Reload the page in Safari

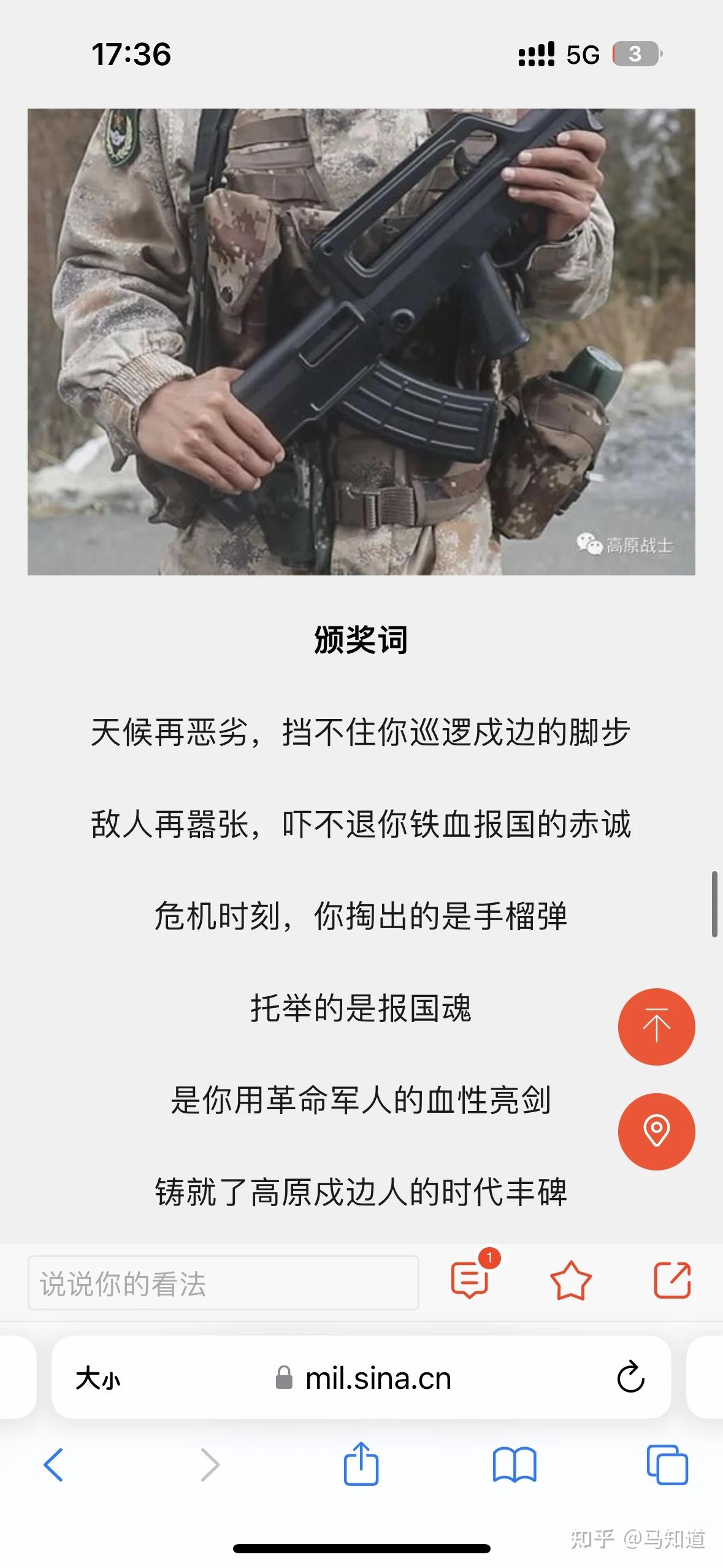630,1378
